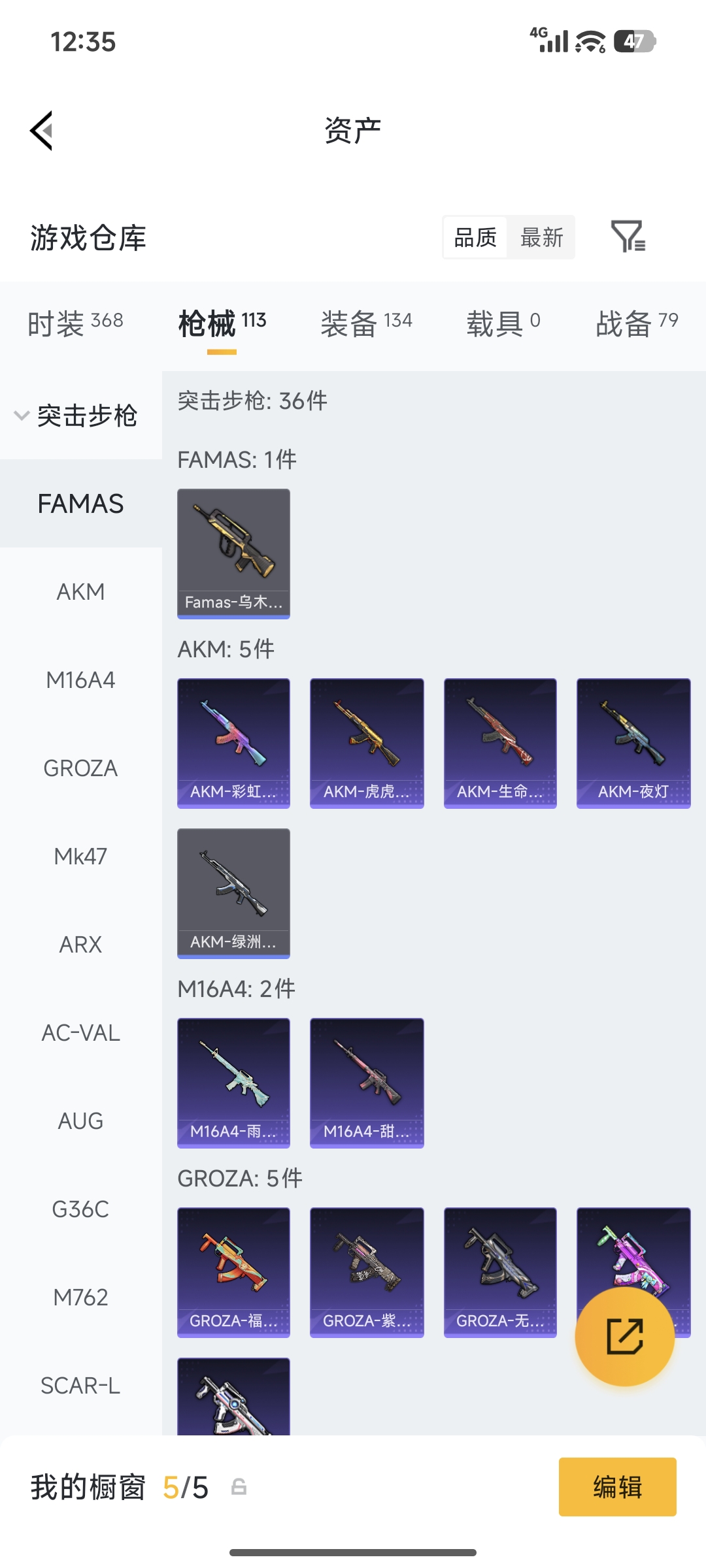
Task: Open the AKM-夜灯 skin tile
Action: pyautogui.click(x=633, y=743)
